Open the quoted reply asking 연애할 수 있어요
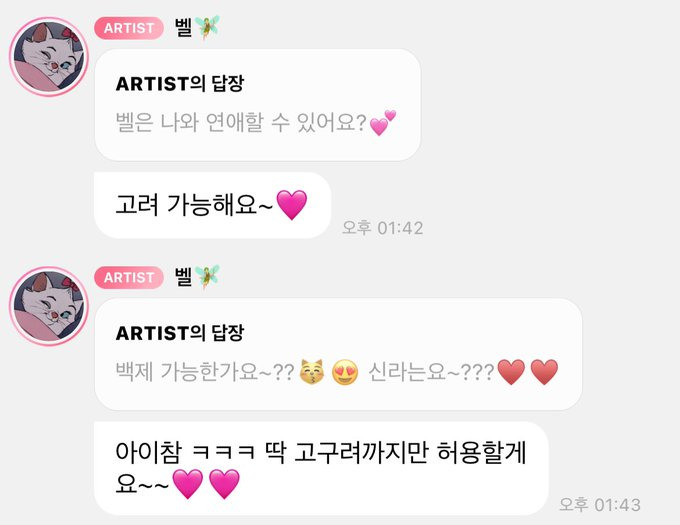This screenshot has height=525, width=680. 256,105
